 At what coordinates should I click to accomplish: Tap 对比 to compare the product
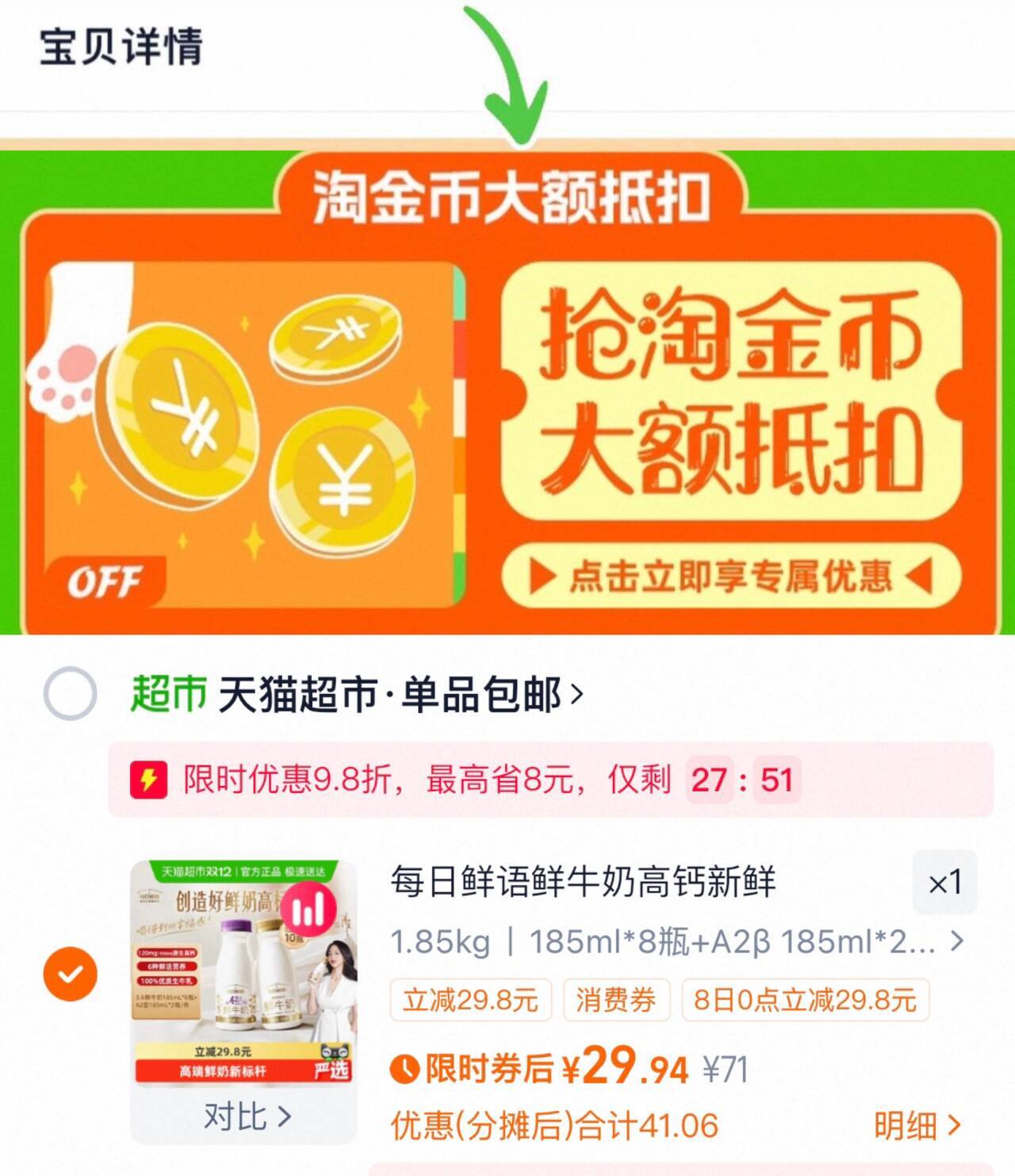[x=247, y=1117]
